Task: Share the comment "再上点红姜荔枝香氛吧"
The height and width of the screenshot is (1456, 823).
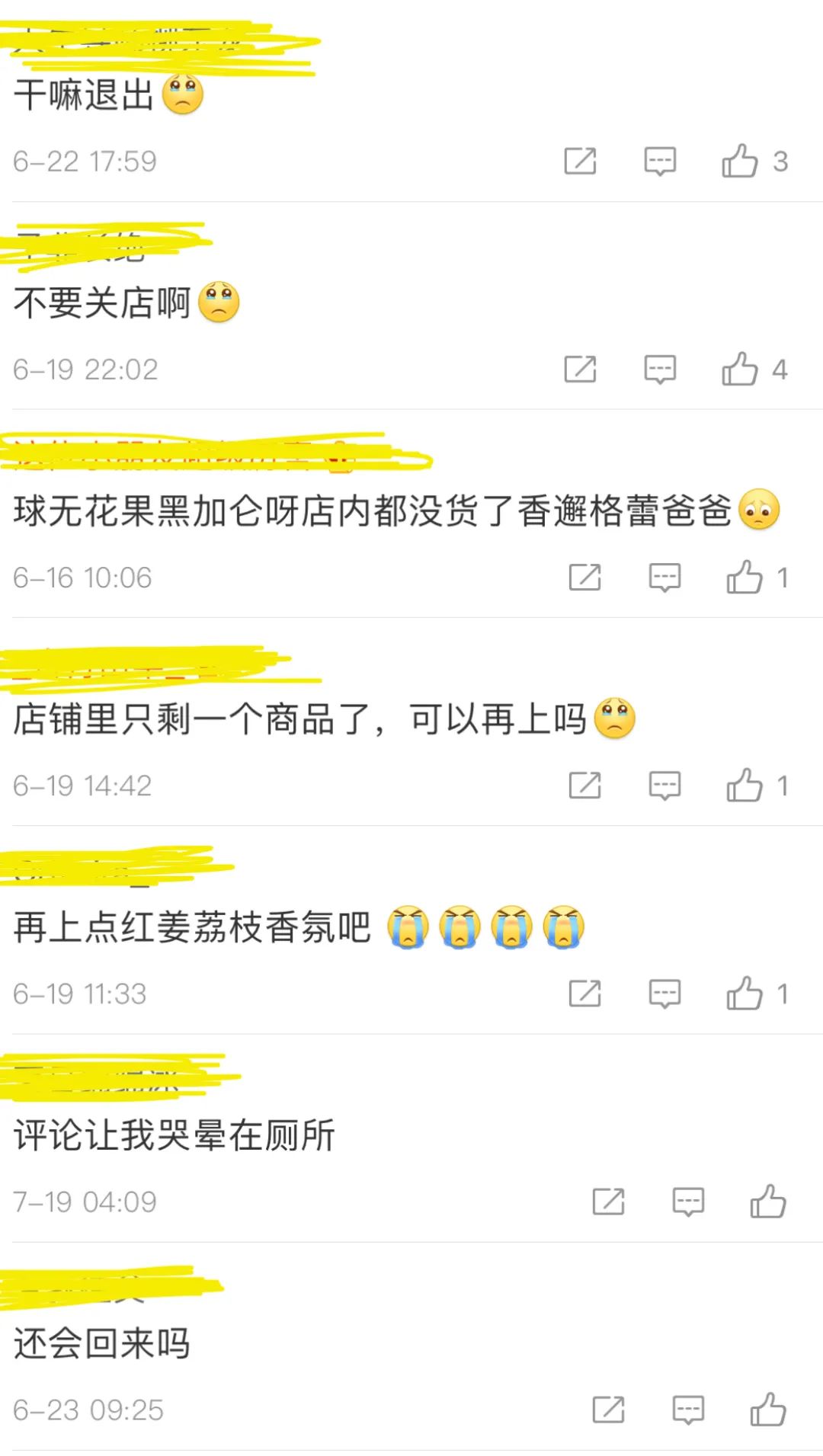Action: [x=587, y=994]
